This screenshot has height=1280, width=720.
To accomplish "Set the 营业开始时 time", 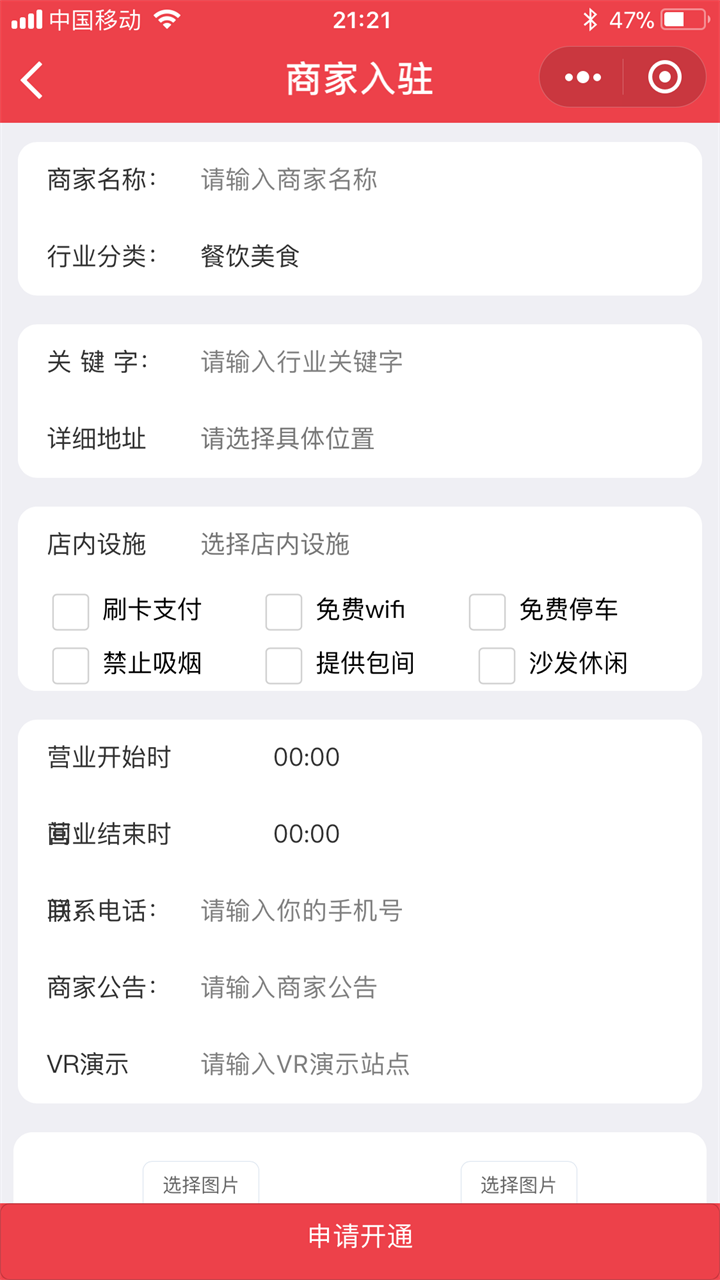I will pos(307,757).
